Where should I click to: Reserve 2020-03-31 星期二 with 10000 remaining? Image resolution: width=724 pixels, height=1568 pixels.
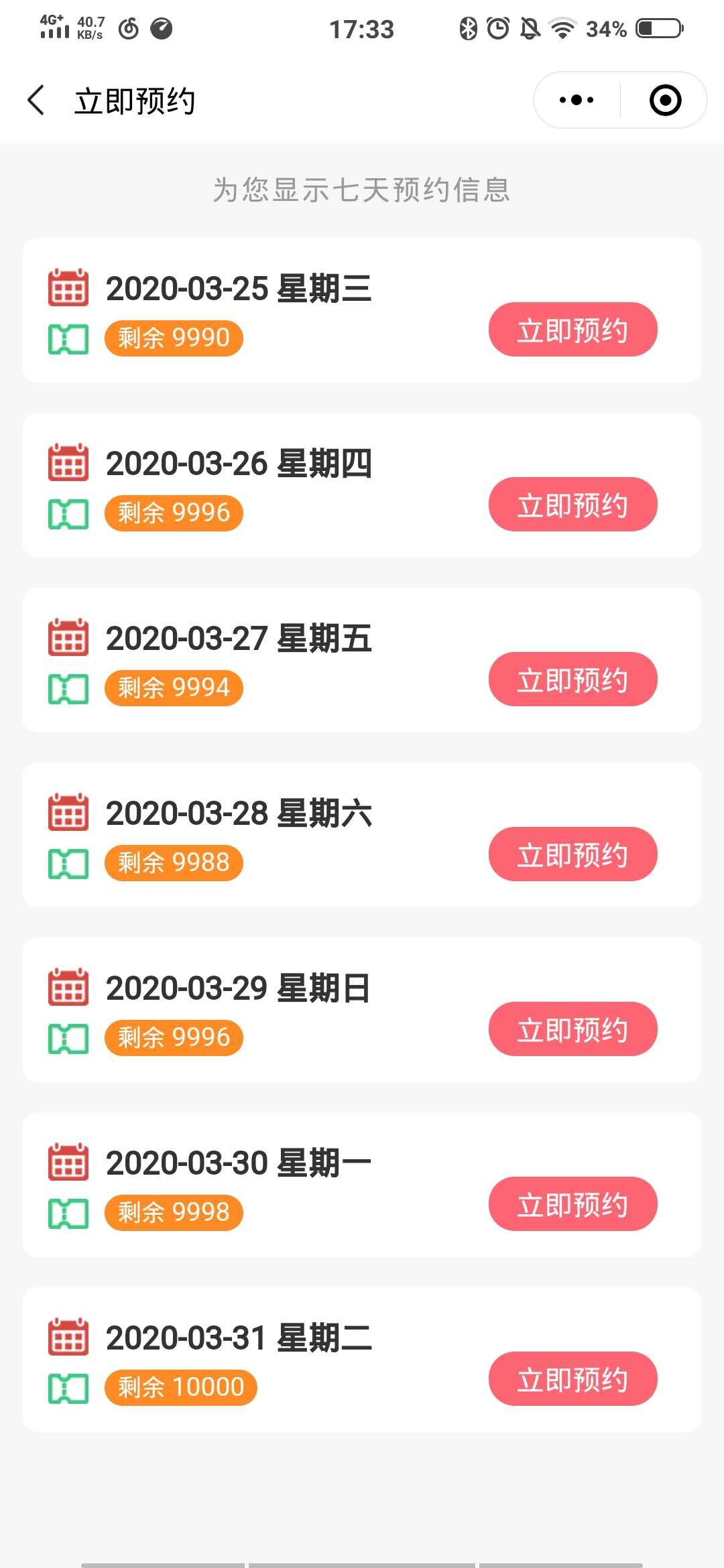coord(572,1379)
